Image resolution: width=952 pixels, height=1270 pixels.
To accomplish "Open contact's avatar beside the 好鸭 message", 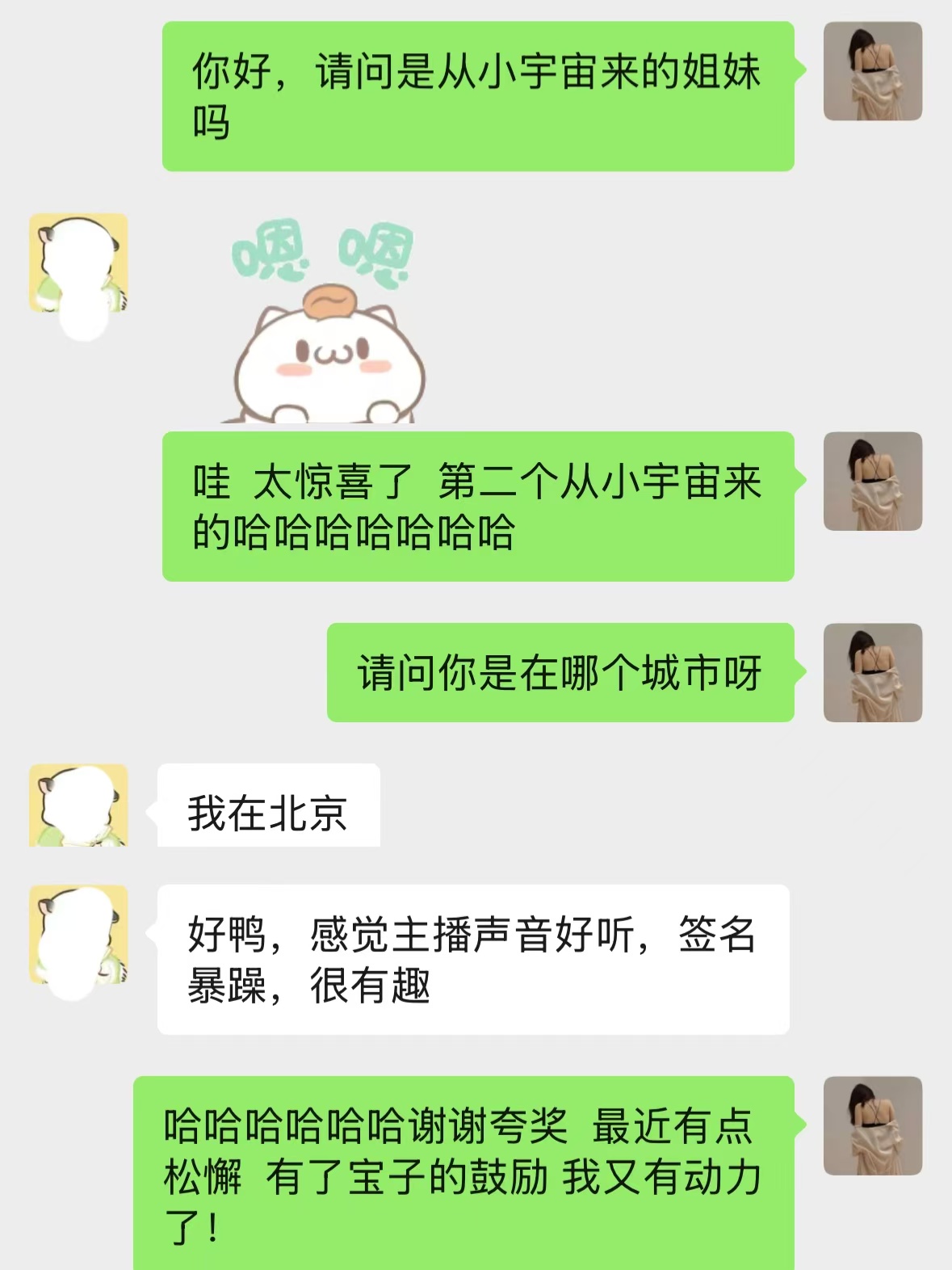I will coord(78,935).
